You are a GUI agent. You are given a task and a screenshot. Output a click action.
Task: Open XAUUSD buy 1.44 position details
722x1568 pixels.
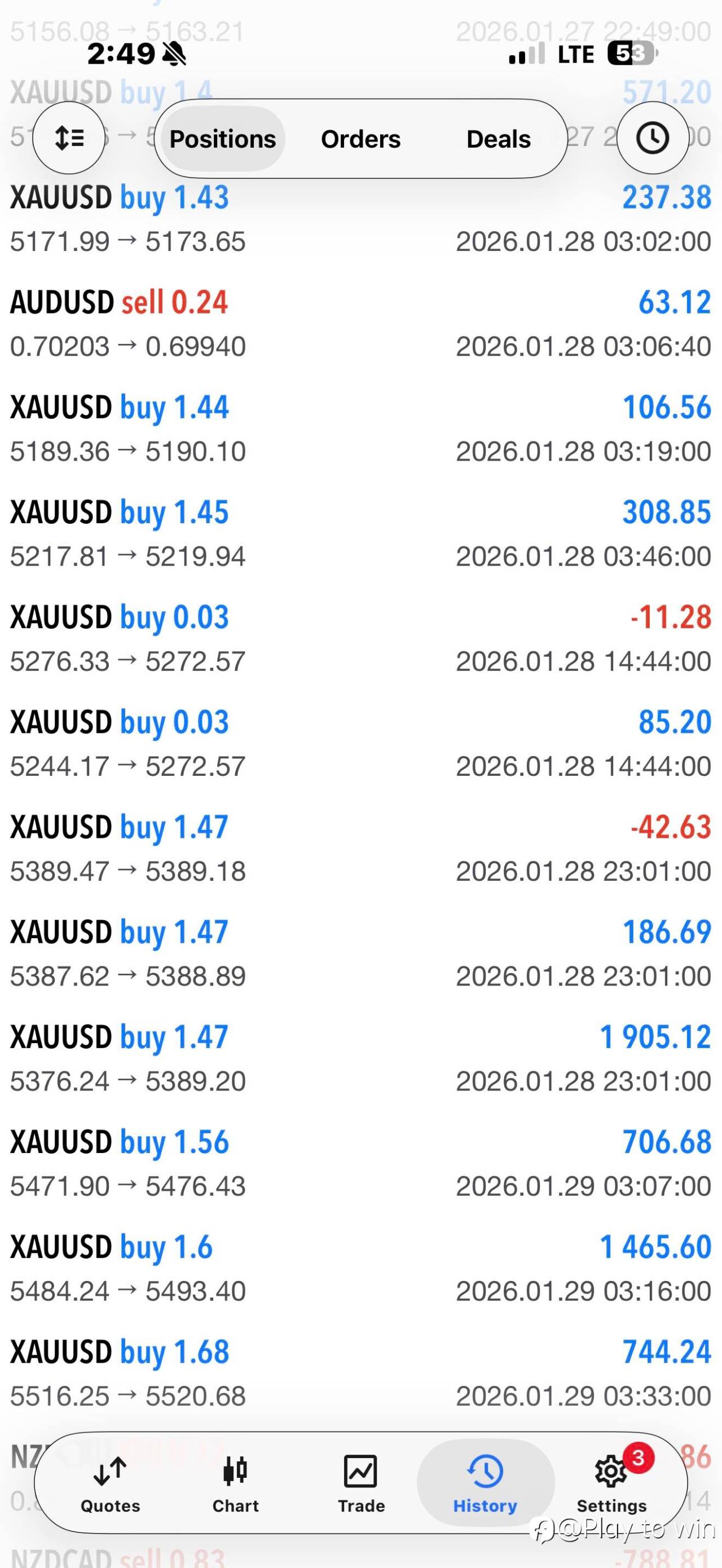(x=361, y=429)
